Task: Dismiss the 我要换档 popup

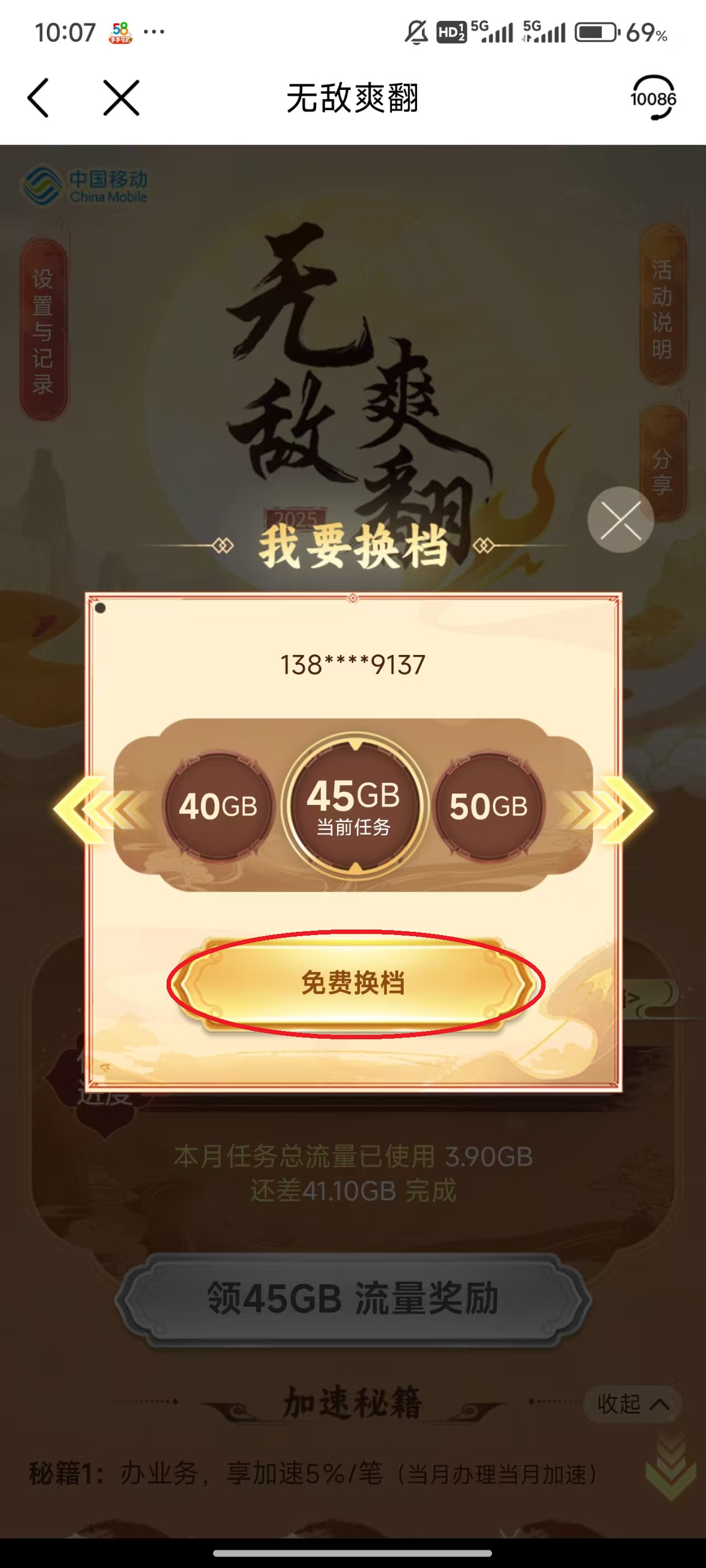Action: [x=620, y=520]
